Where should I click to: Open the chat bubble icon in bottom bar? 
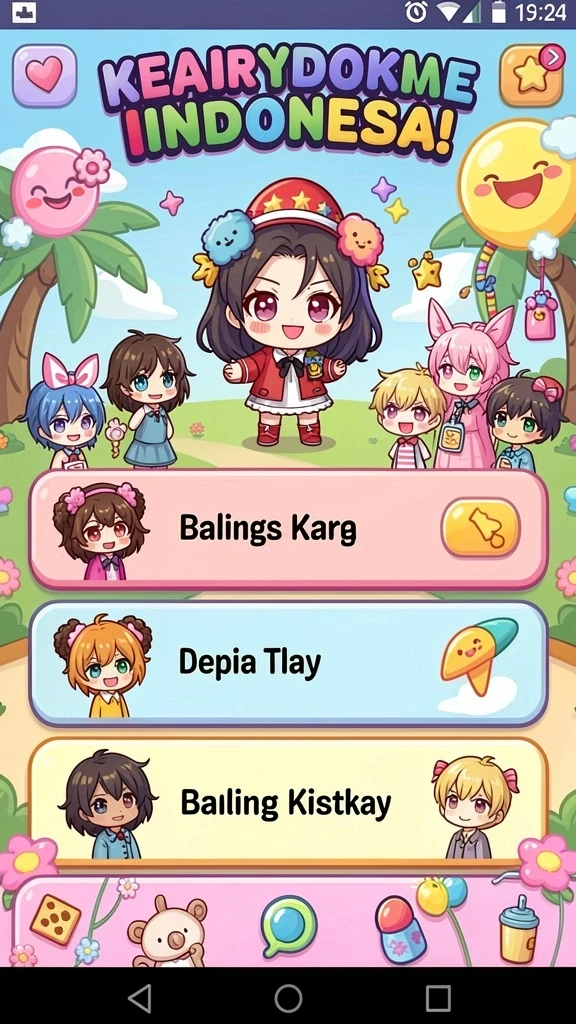(288, 926)
